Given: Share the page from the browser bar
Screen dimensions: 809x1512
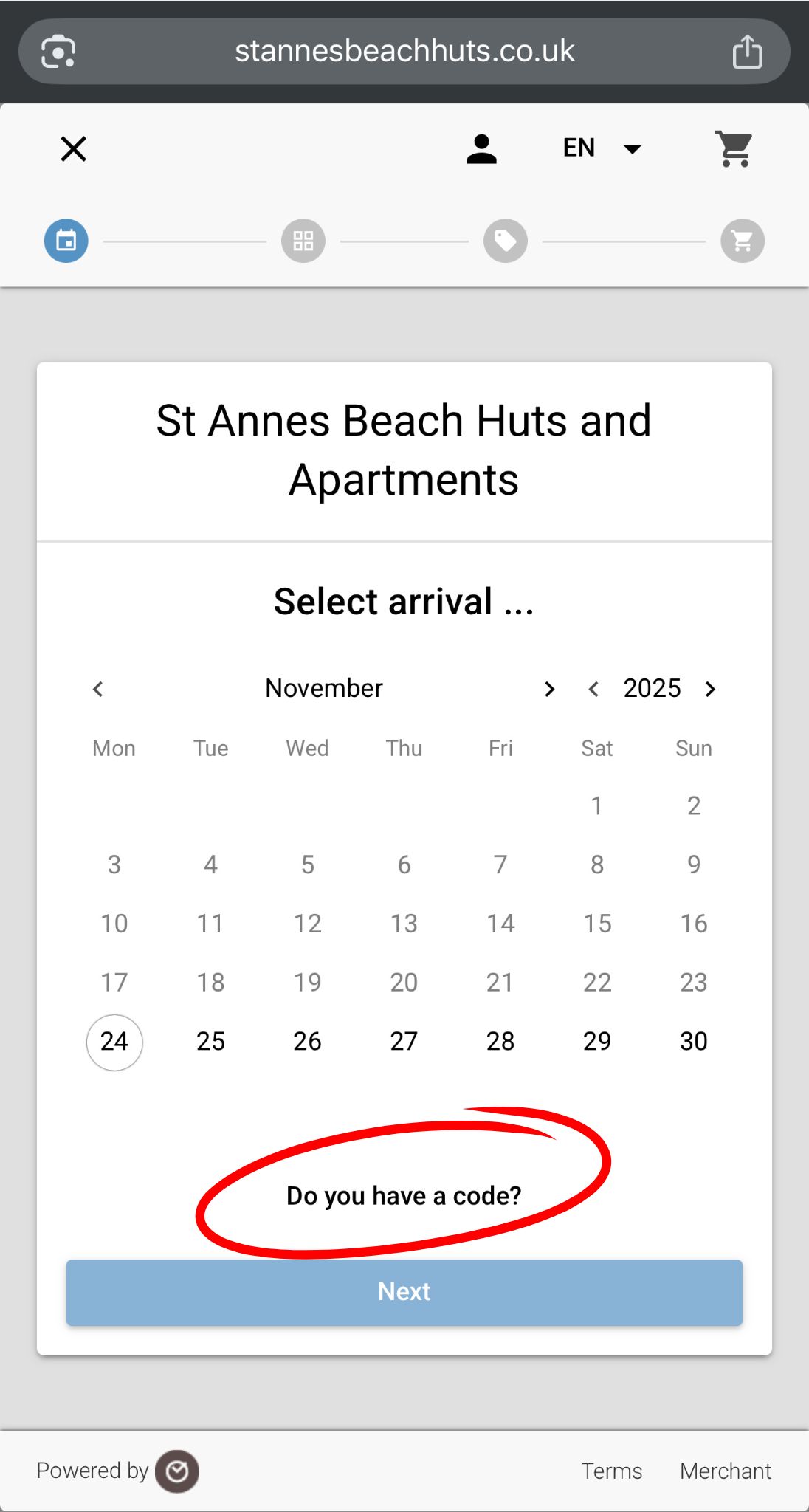Looking at the screenshot, I should coord(747,52).
